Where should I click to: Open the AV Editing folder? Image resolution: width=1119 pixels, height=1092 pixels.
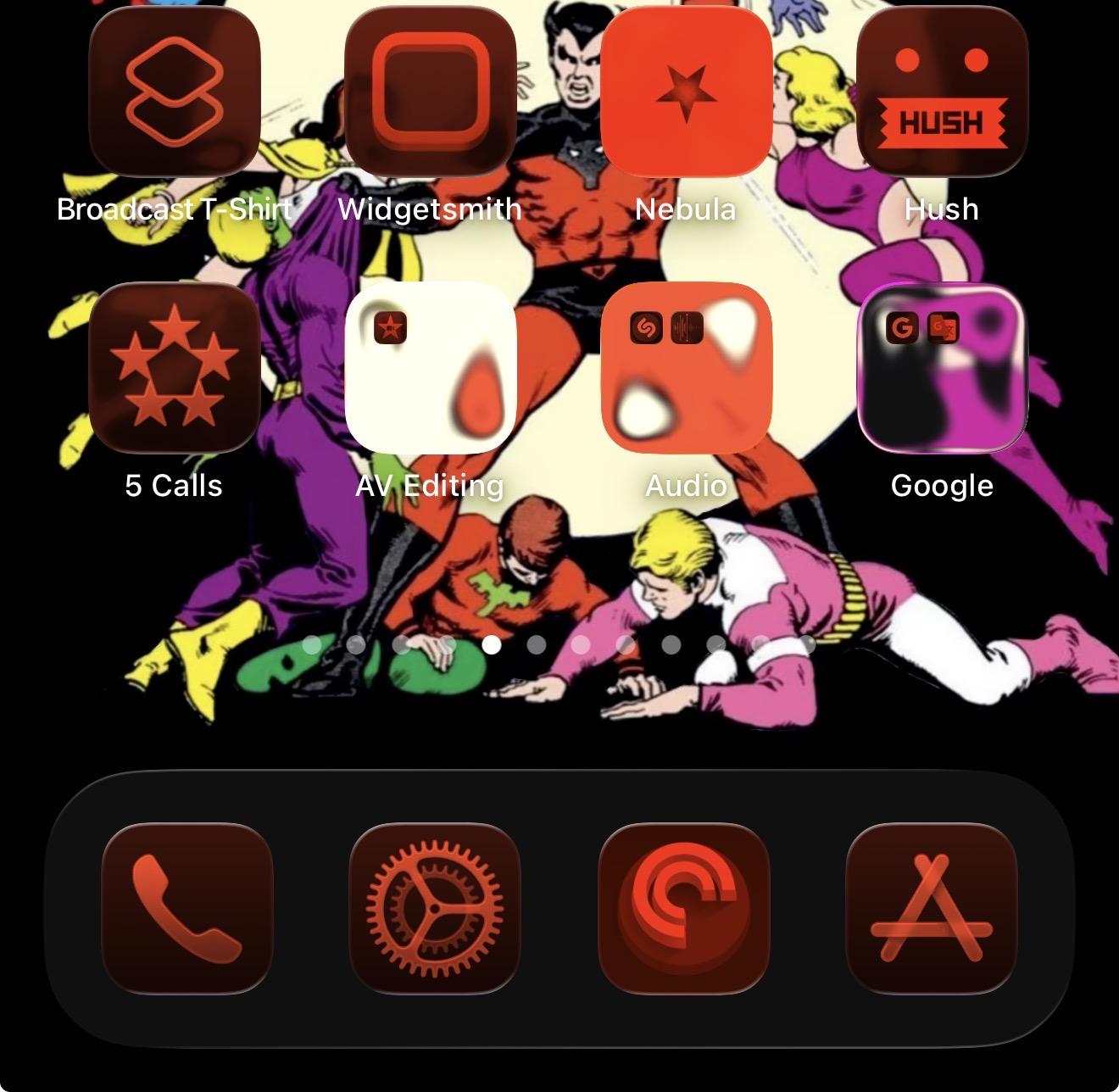coord(430,367)
